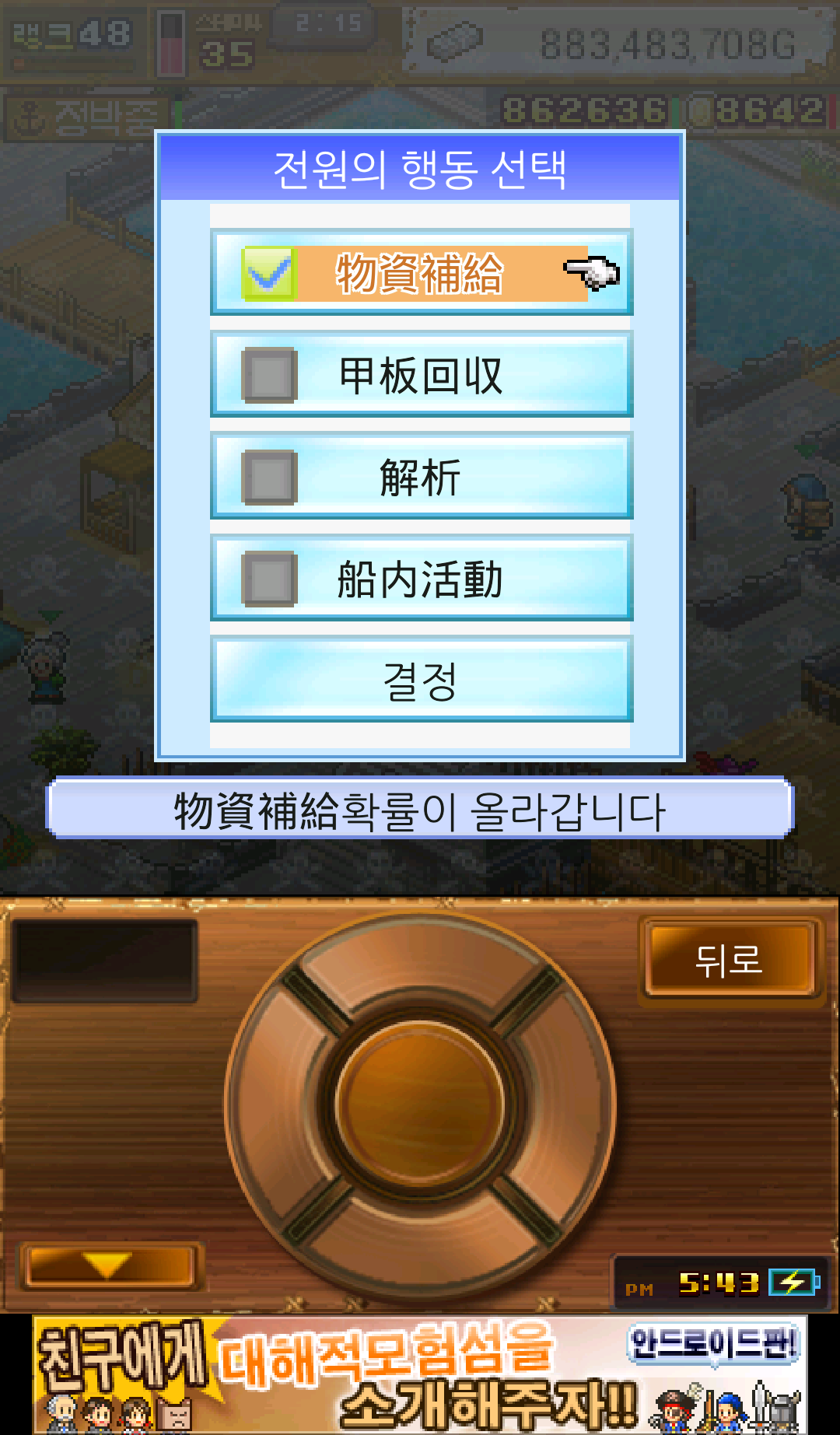
Task: Check the 解析 option
Action: [269, 477]
